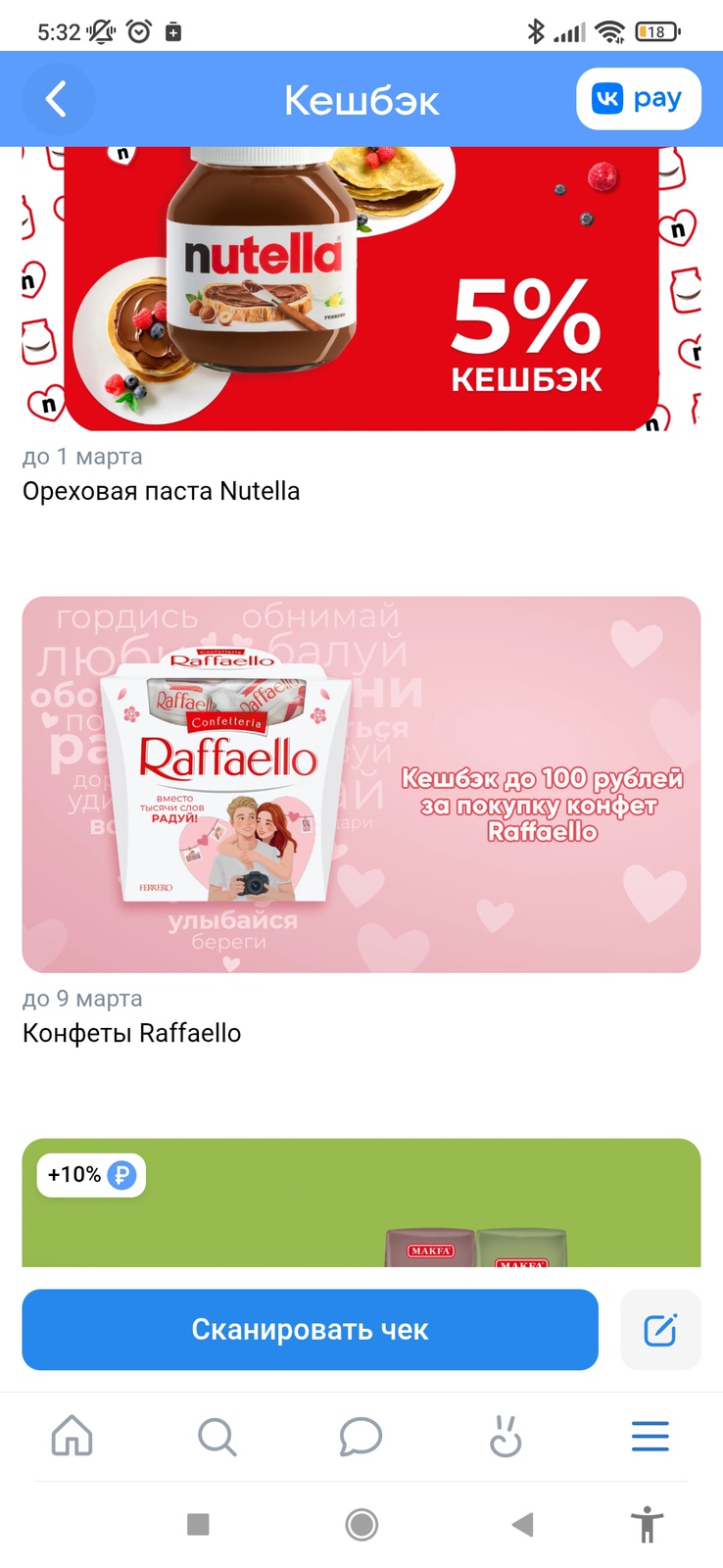Show recent apps with the square button
This screenshot has height=1568, width=723.
(x=198, y=1524)
